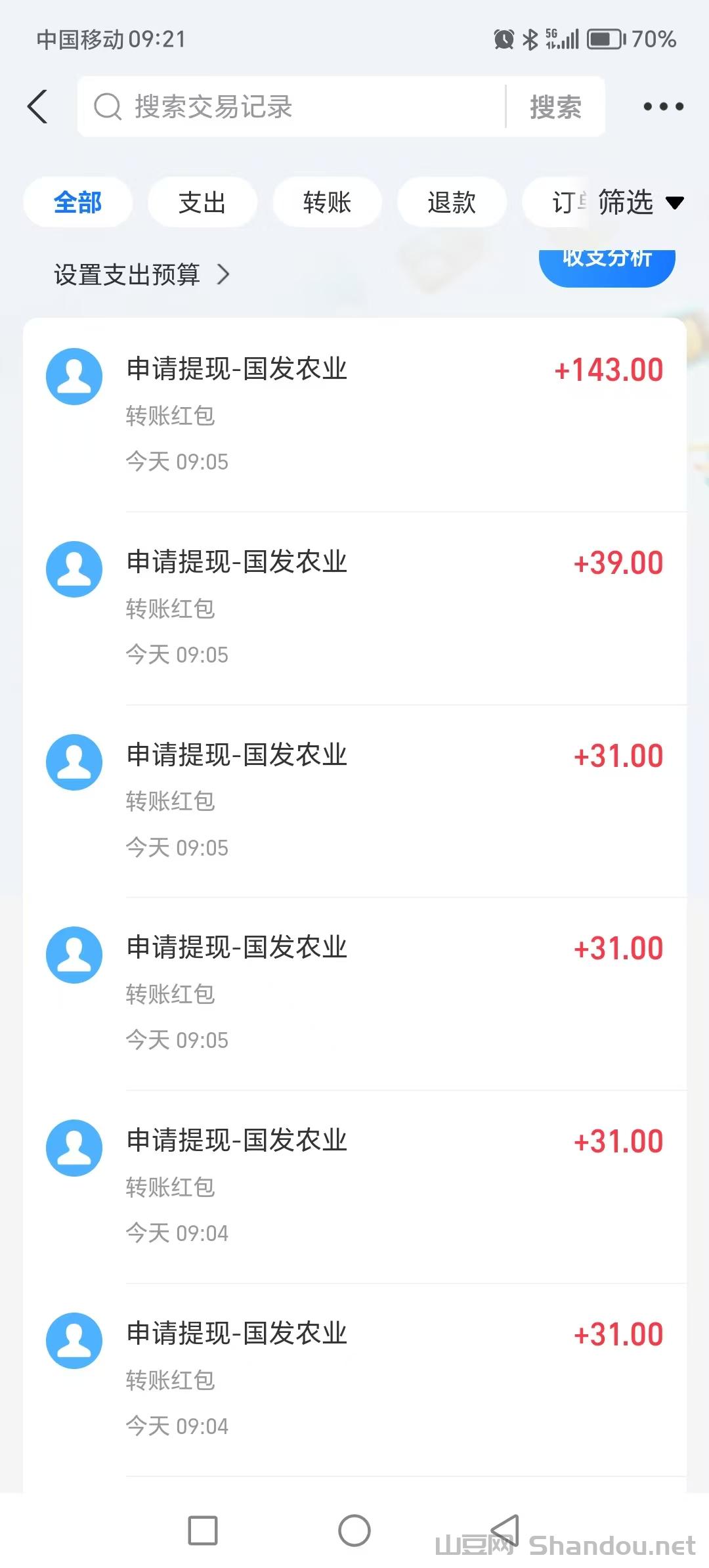Expand the 筛选 dropdown
This screenshot has height=1568, width=709.
[x=639, y=202]
